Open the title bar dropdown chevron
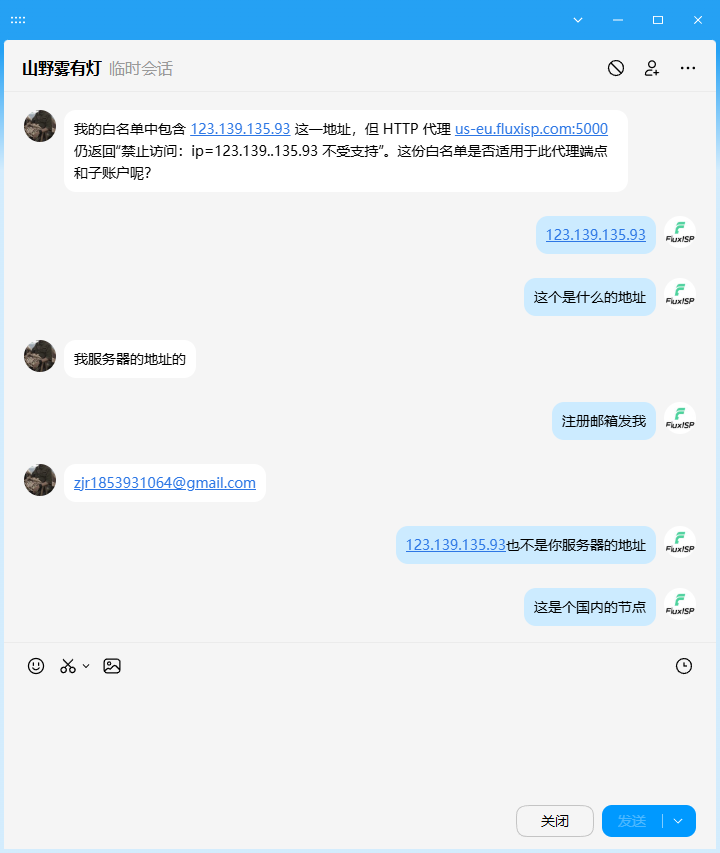Image resolution: width=720 pixels, height=853 pixels. tap(578, 20)
